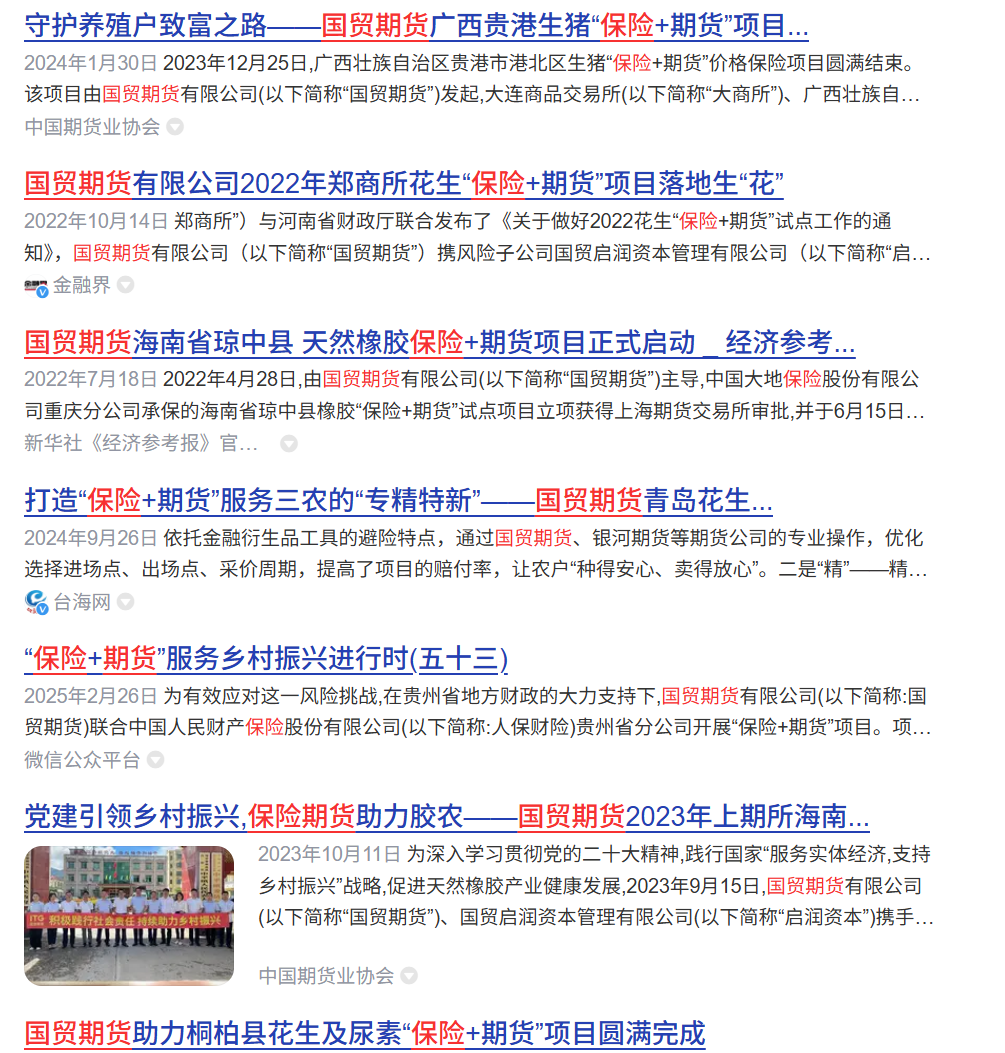Open the 海南省琼中县 天然橡胶 result
This screenshot has width=1005, height=1053.
439,343
